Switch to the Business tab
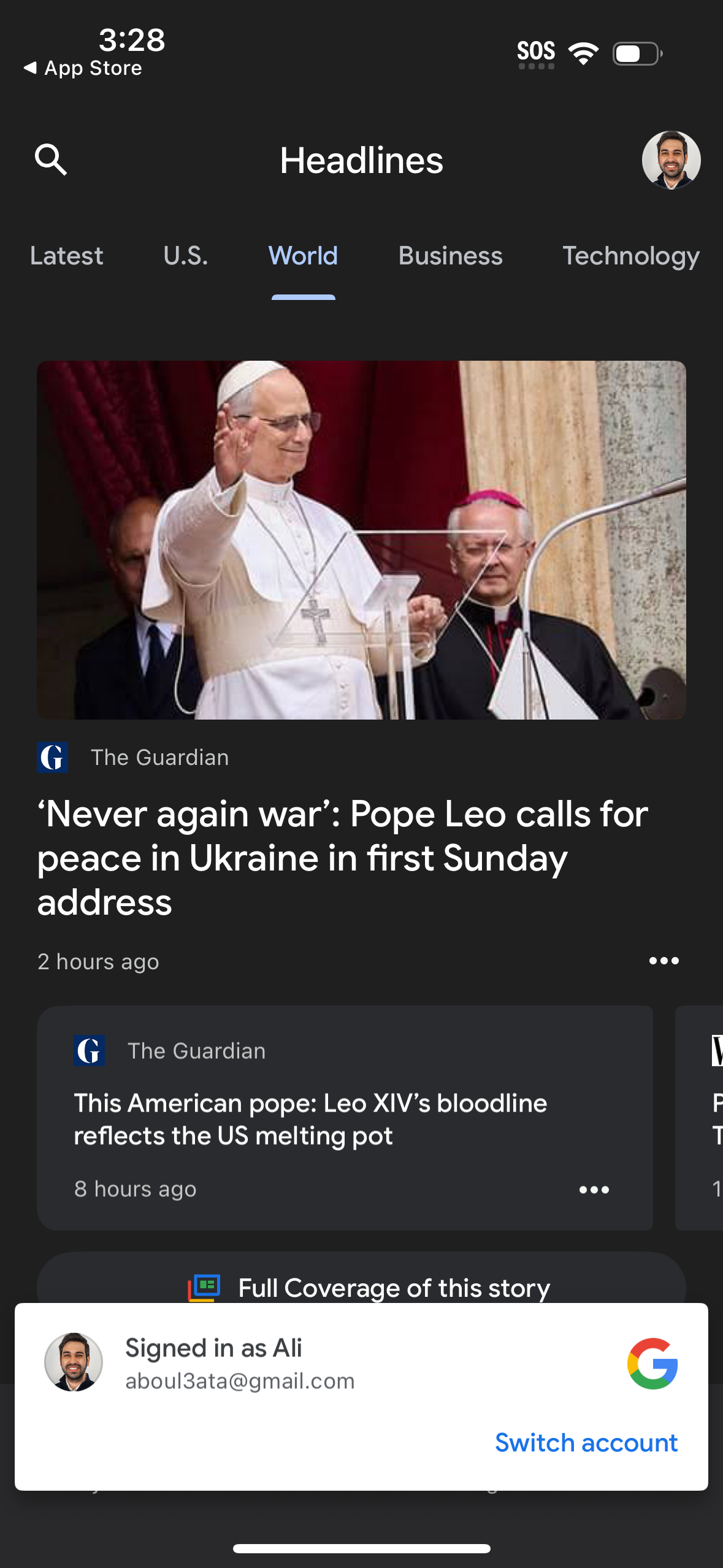Viewport: 723px width, 1568px height. 449,256
